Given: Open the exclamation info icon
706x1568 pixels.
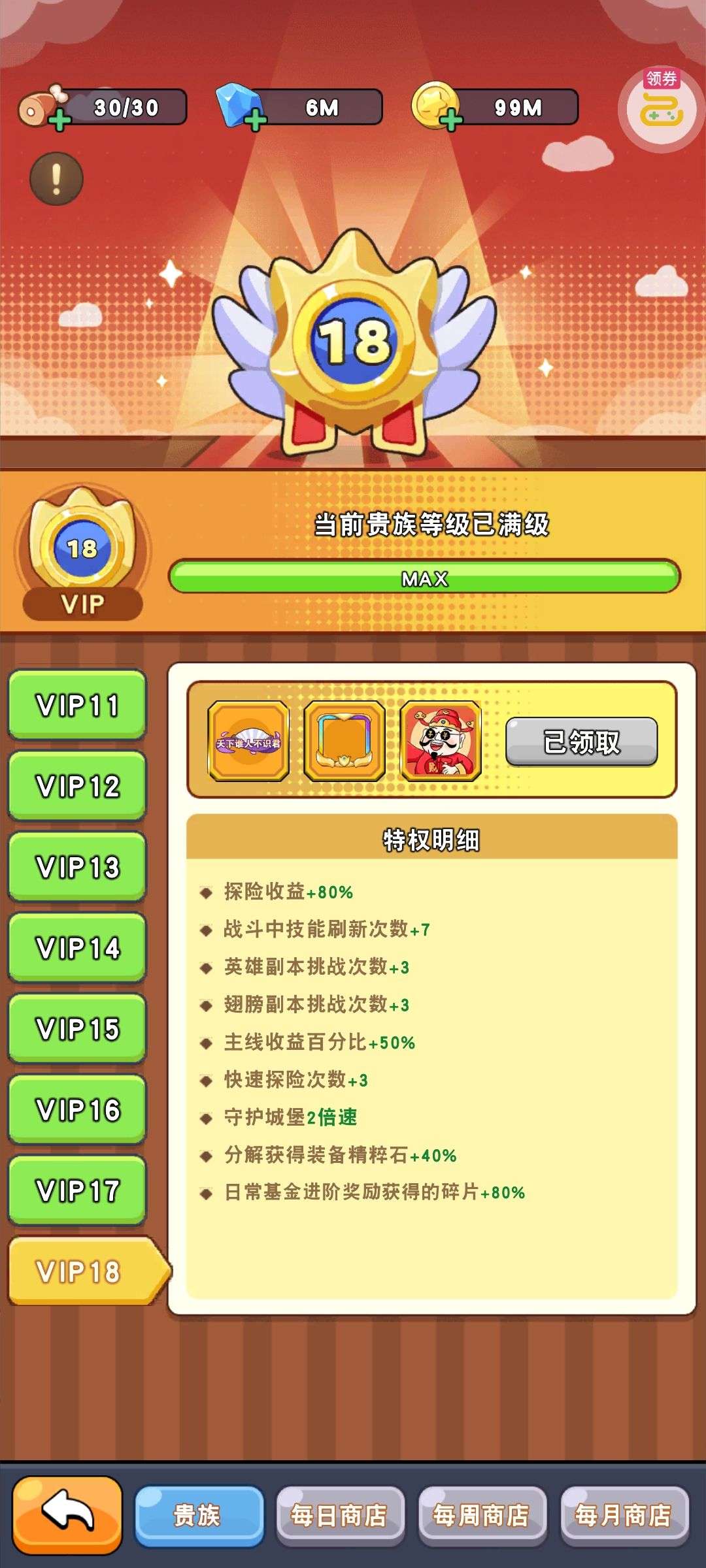Looking at the screenshot, I should click(x=56, y=178).
